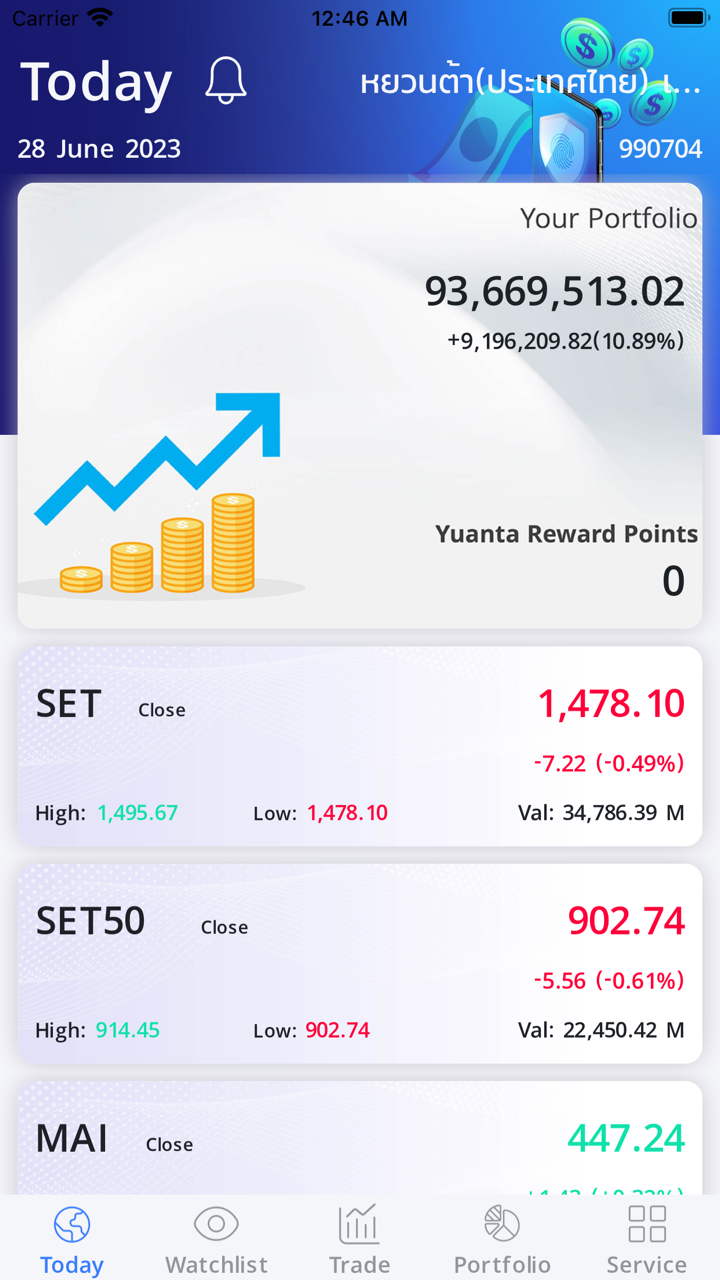This screenshot has height=1280, width=720.
Task: Open the SET50 index card
Action: pyautogui.click(x=360, y=963)
